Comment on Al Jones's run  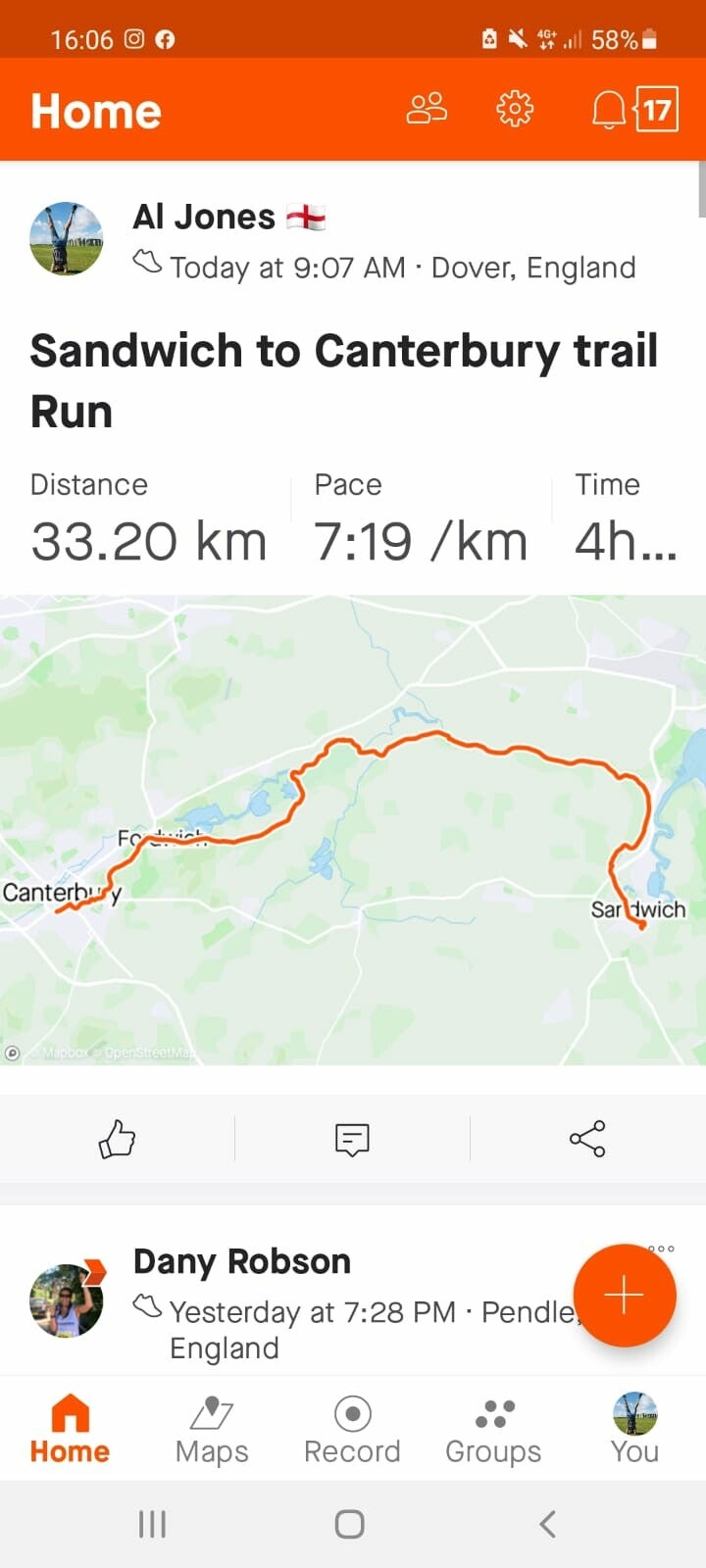(352, 1139)
